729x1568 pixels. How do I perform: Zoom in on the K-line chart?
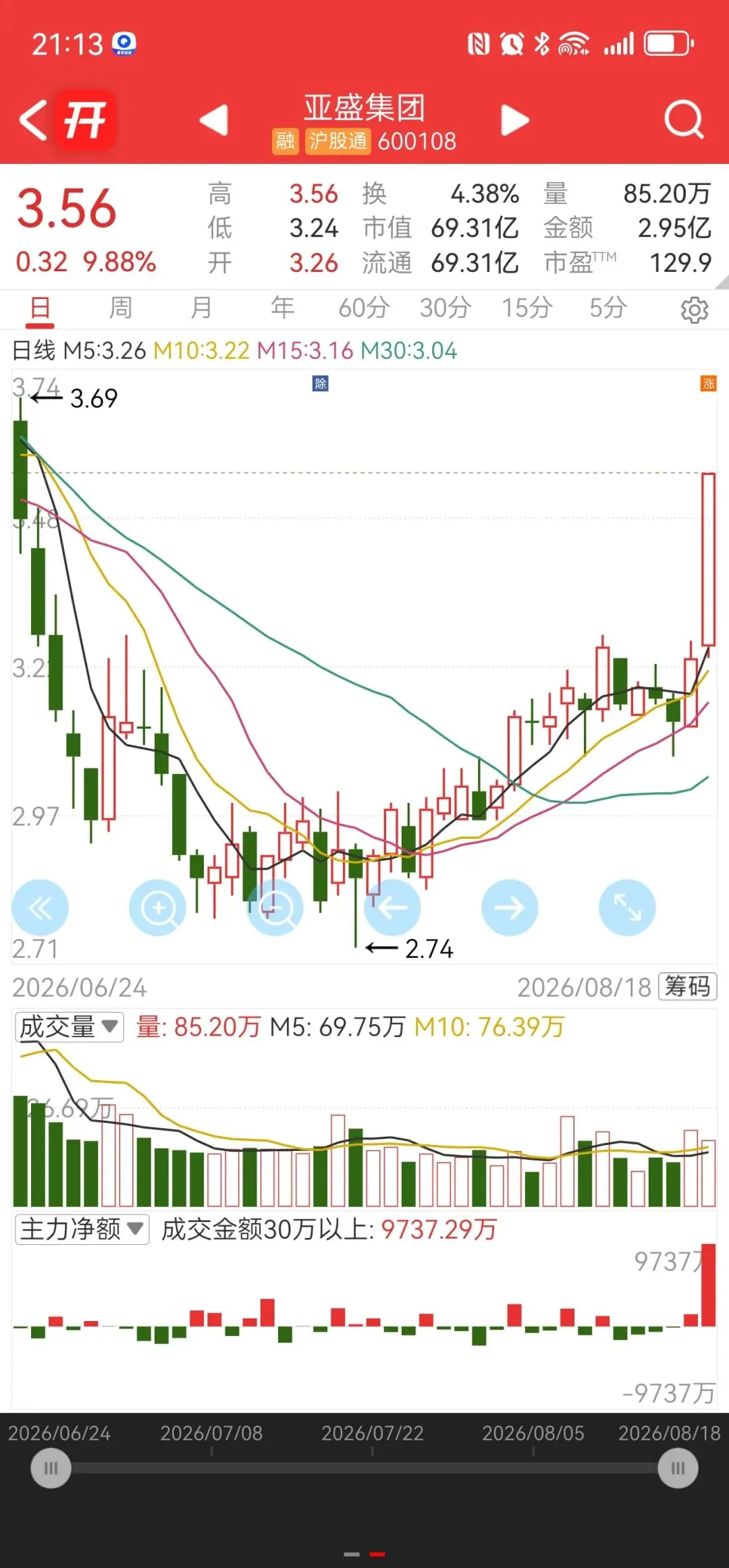coord(158,907)
